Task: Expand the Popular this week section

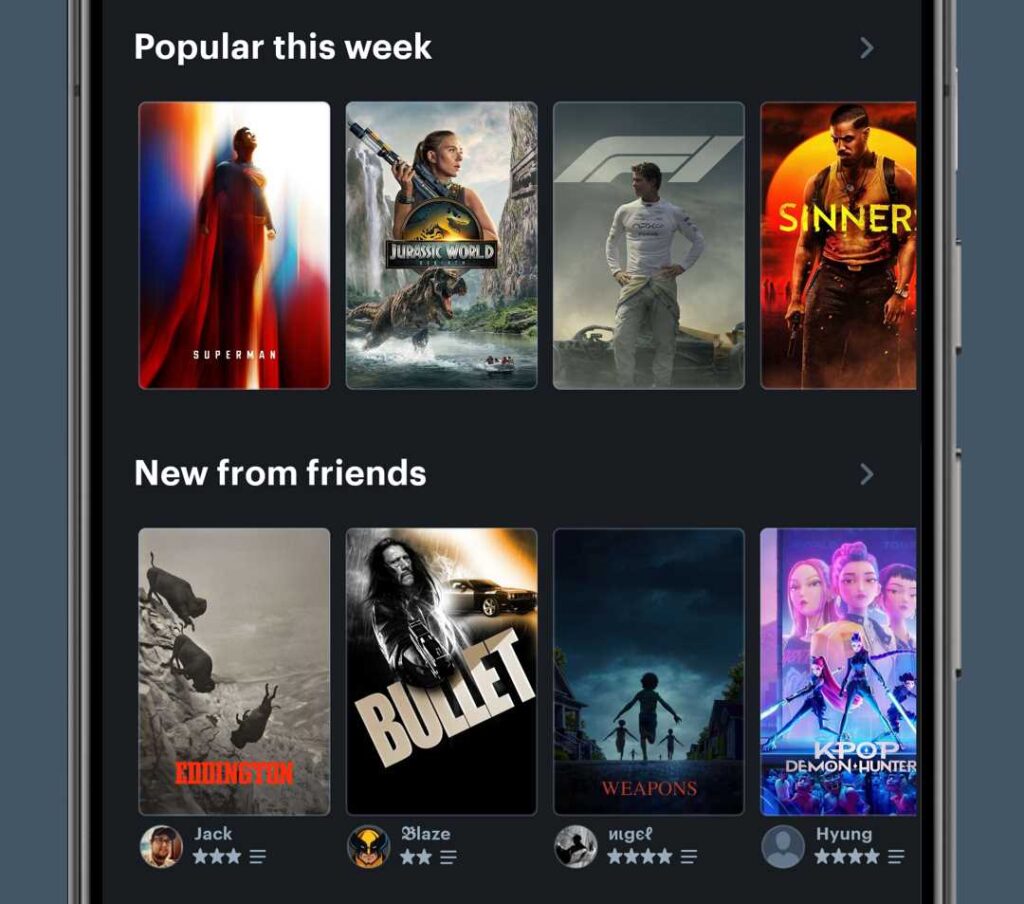Action: coord(866,48)
